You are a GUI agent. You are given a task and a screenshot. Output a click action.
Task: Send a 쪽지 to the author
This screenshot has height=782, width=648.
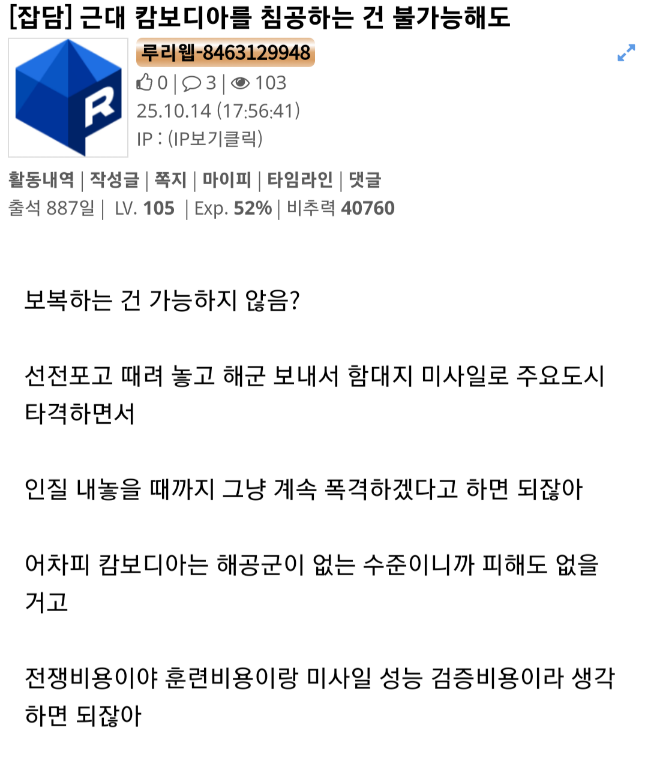tap(171, 180)
